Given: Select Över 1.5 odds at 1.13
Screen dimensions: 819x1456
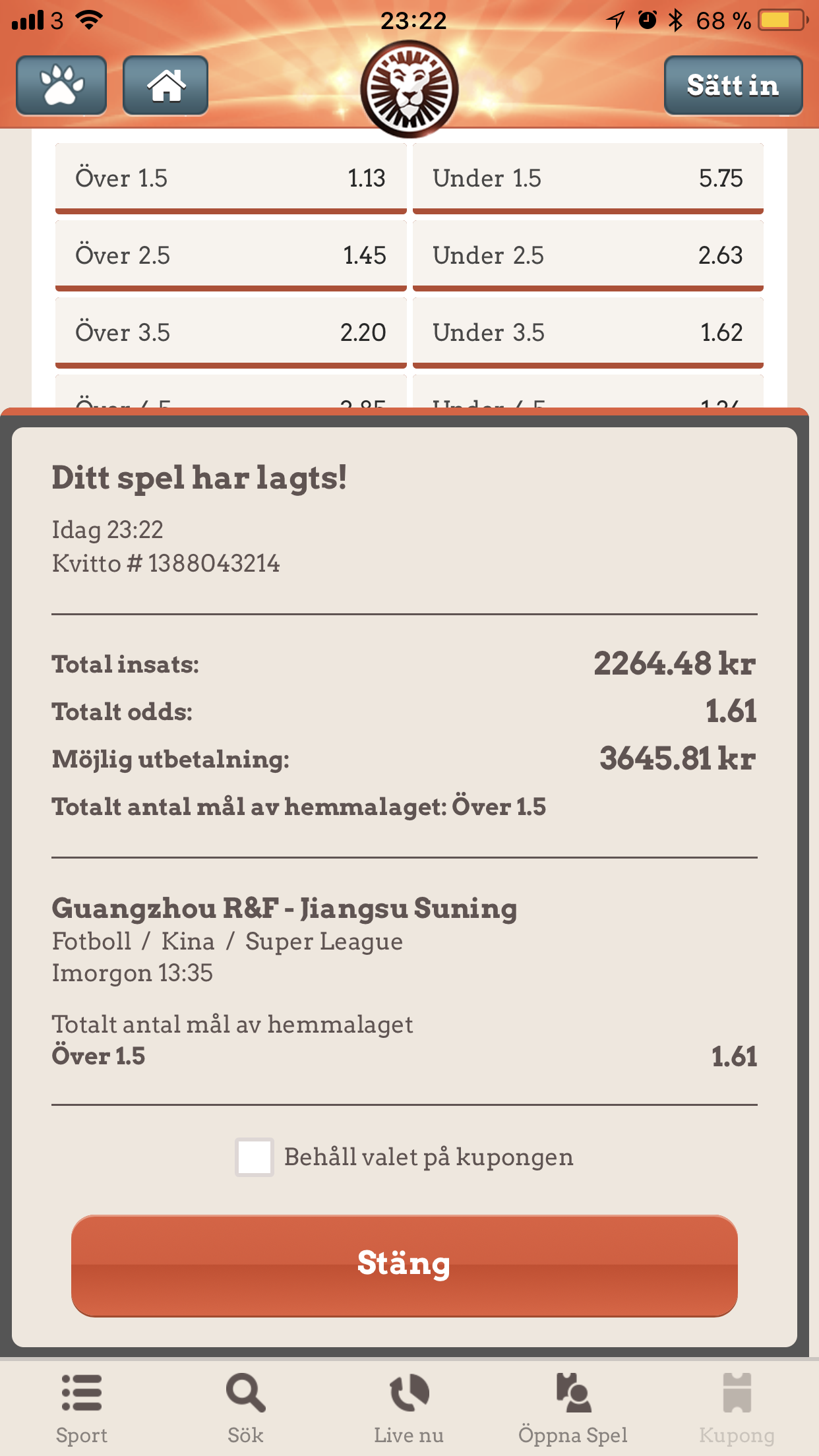Looking at the screenshot, I should tap(231, 179).
